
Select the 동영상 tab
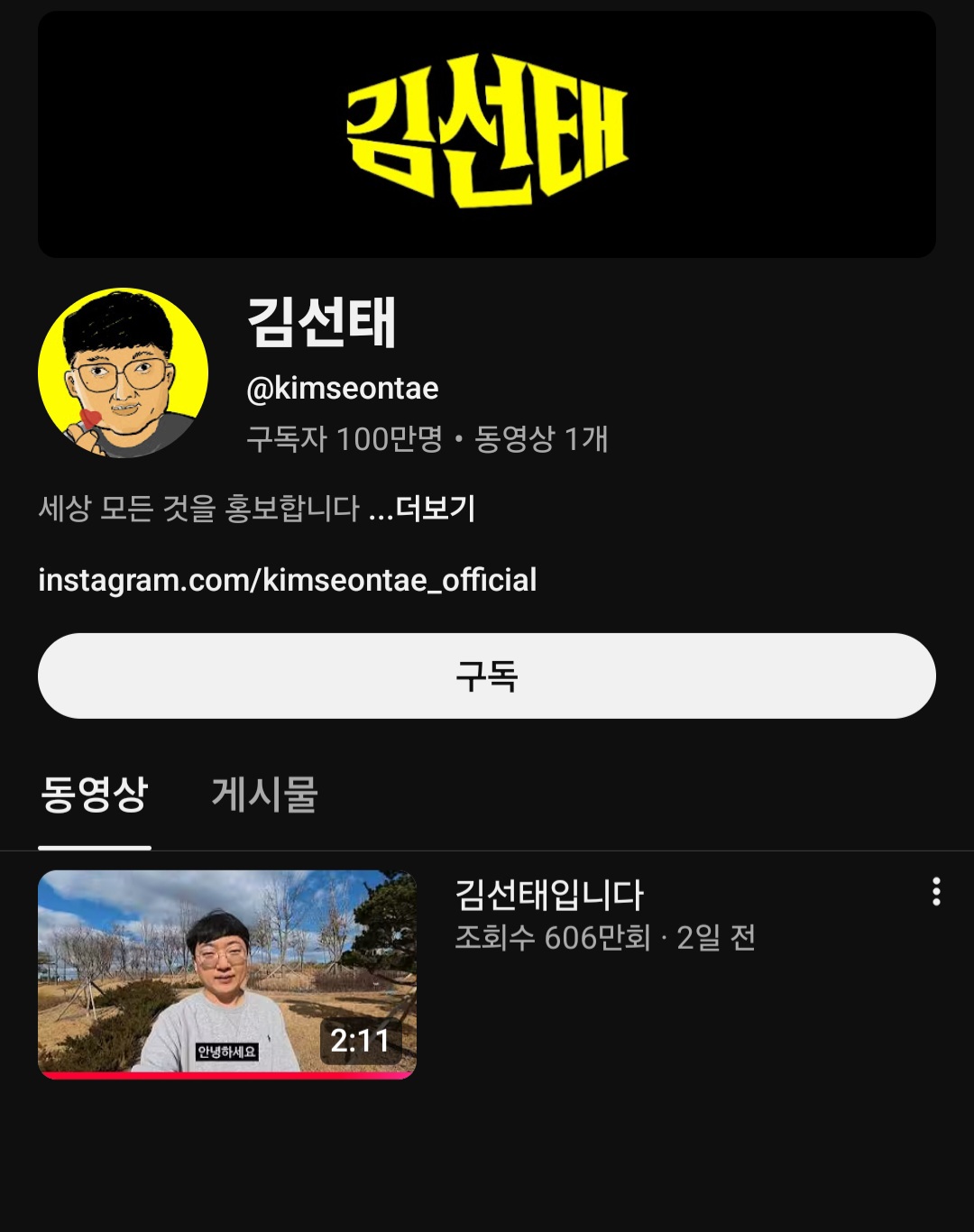94,795
